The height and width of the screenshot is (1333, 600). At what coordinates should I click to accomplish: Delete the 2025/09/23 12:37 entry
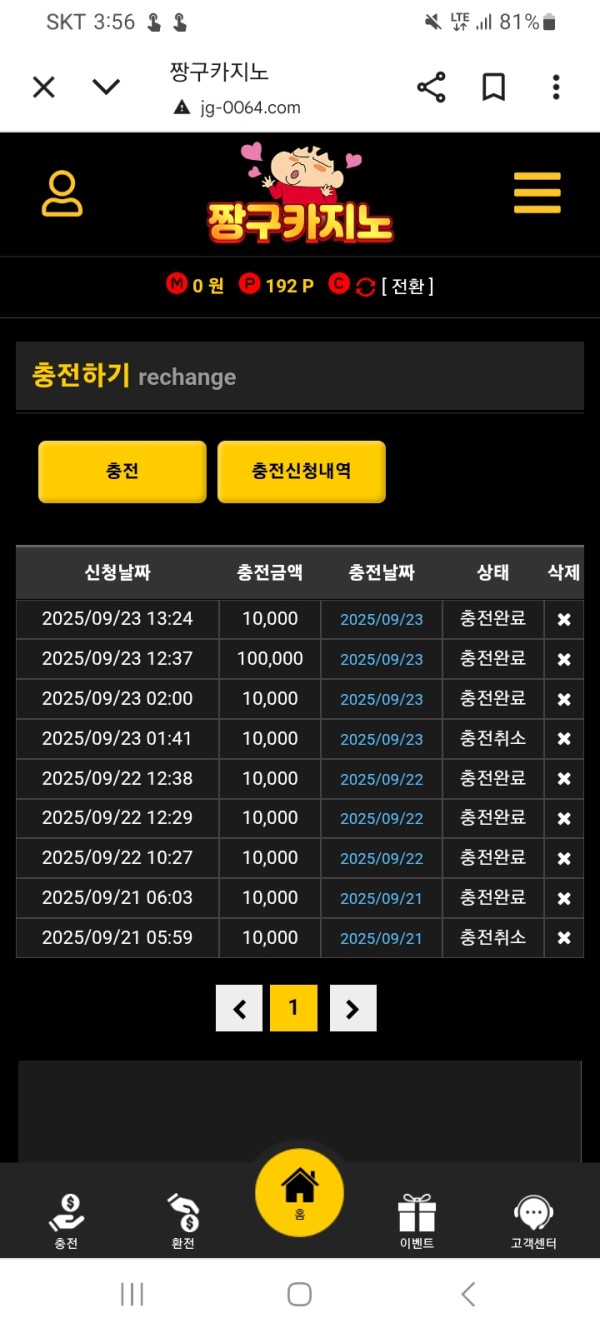(x=564, y=660)
